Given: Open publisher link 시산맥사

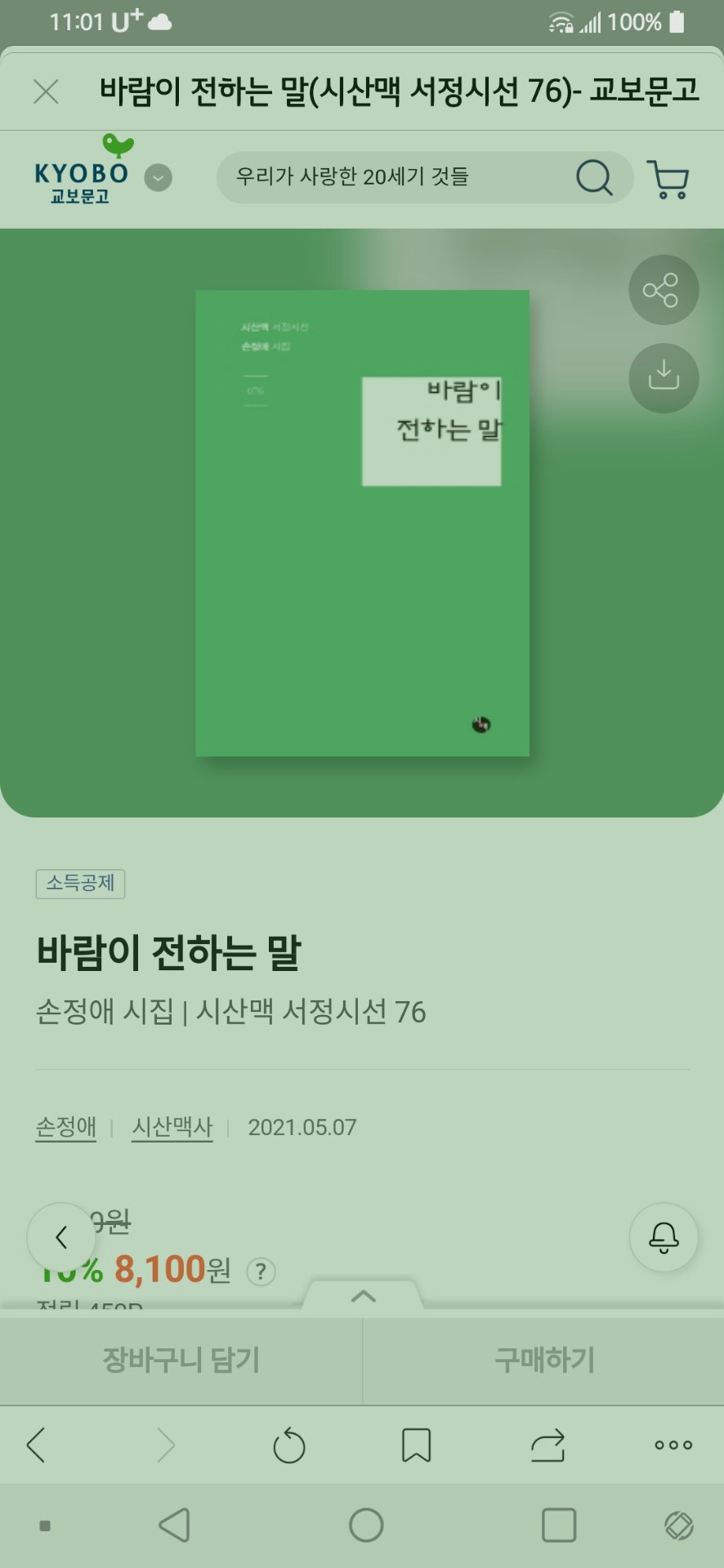Looking at the screenshot, I should click(x=172, y=1127).
